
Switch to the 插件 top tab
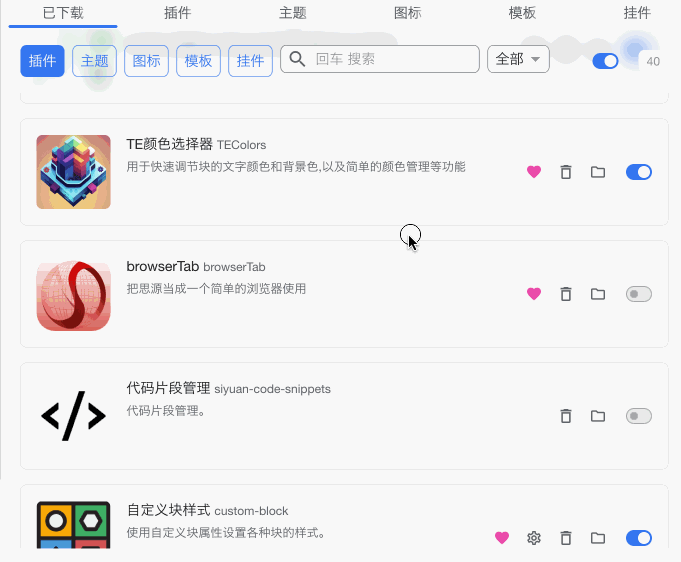(177, 13)
